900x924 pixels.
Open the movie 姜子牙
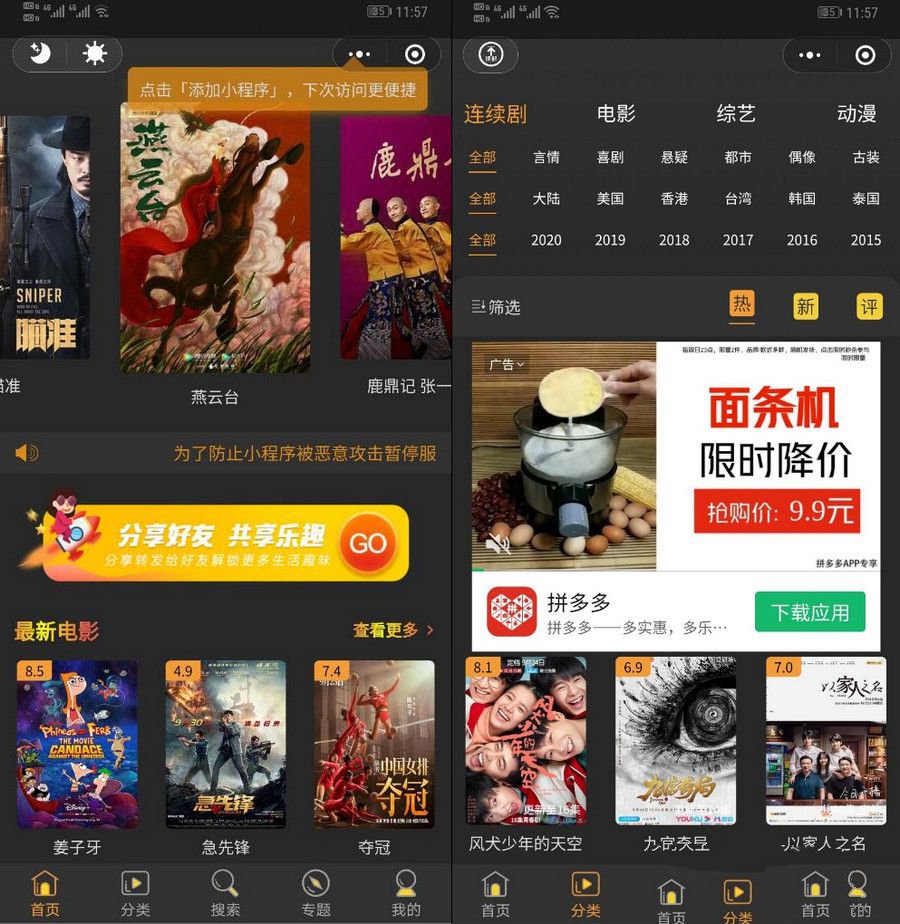[77, 743]
